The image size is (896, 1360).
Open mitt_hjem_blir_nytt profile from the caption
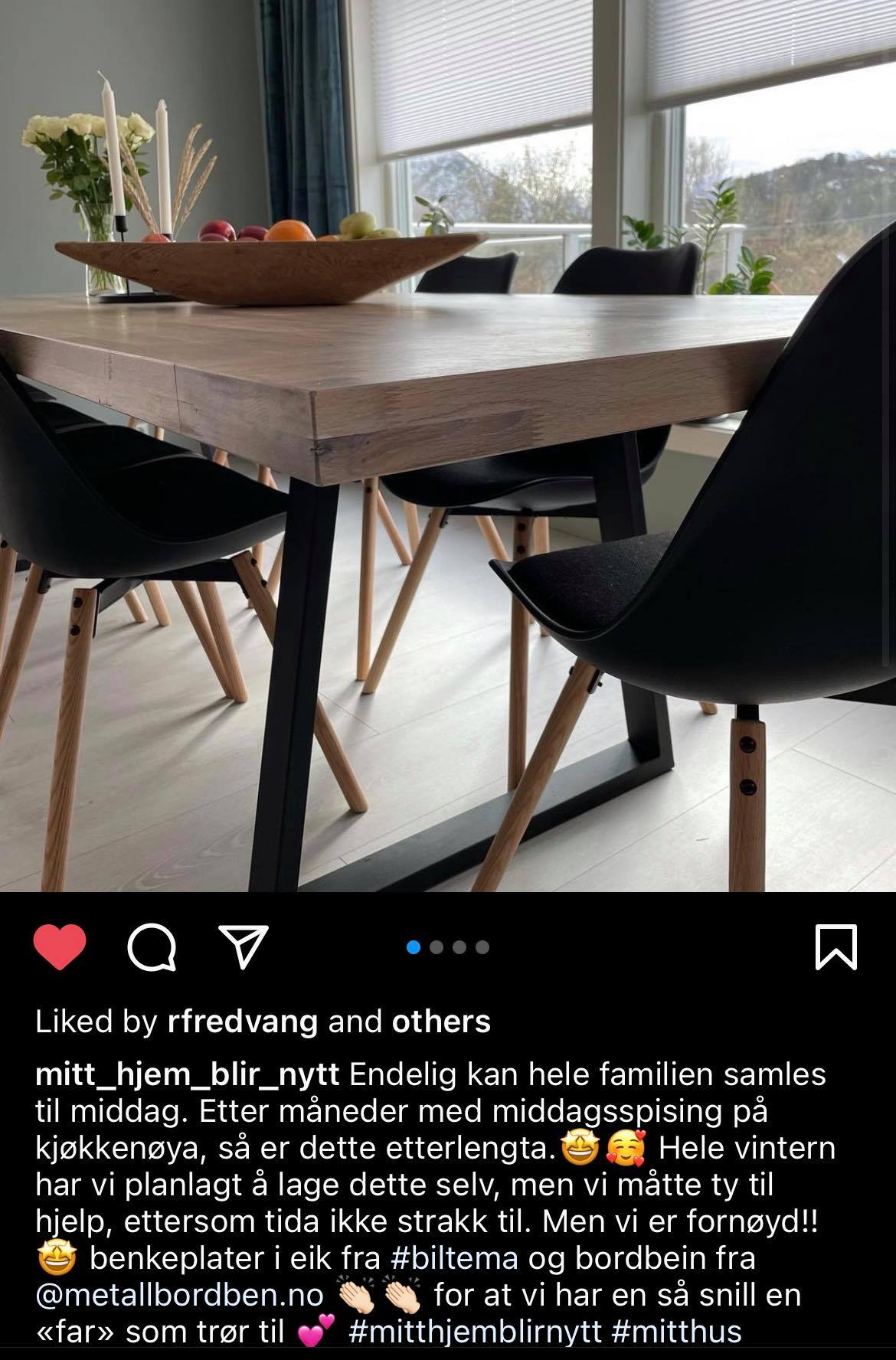click(188, 1074)
